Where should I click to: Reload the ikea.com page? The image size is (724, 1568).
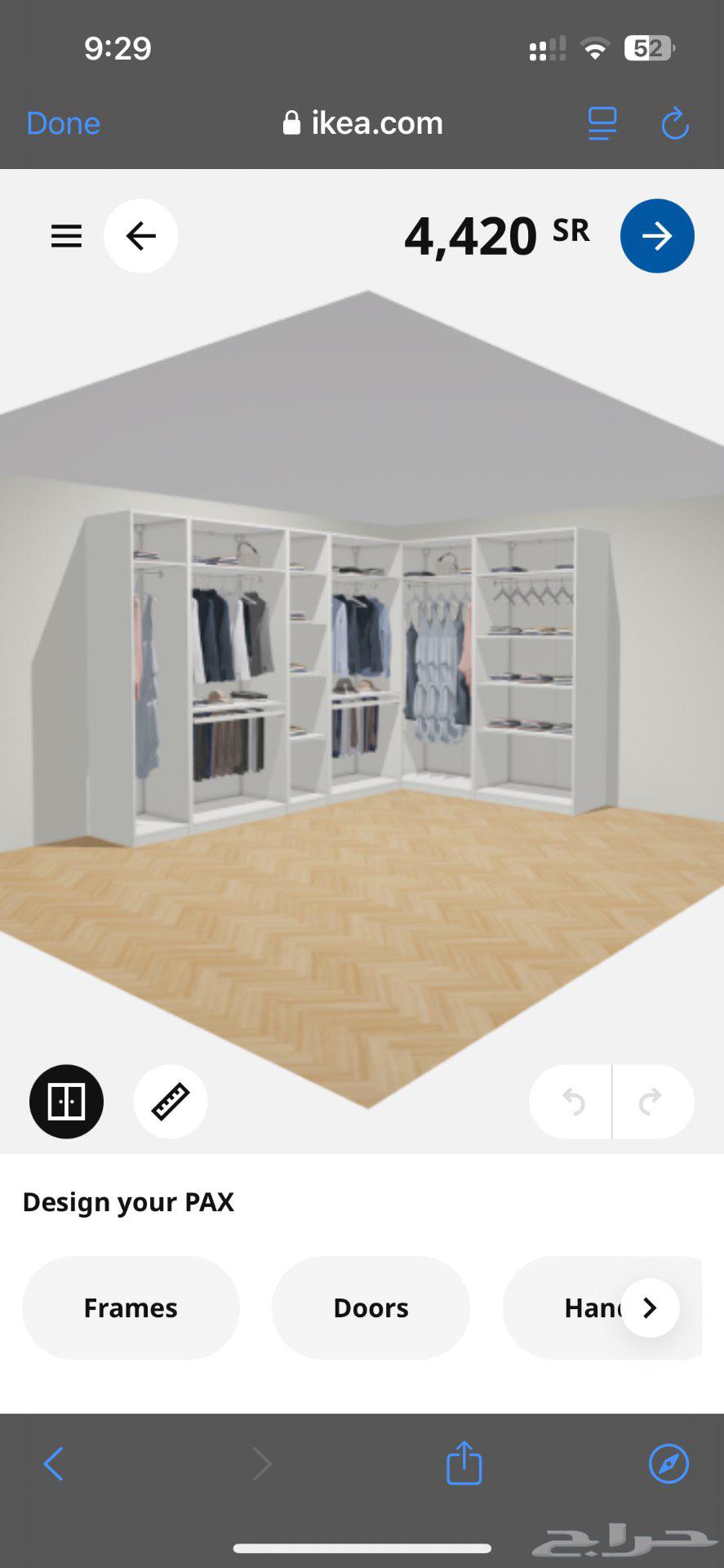pyautogui.click(x=674, y=123)
